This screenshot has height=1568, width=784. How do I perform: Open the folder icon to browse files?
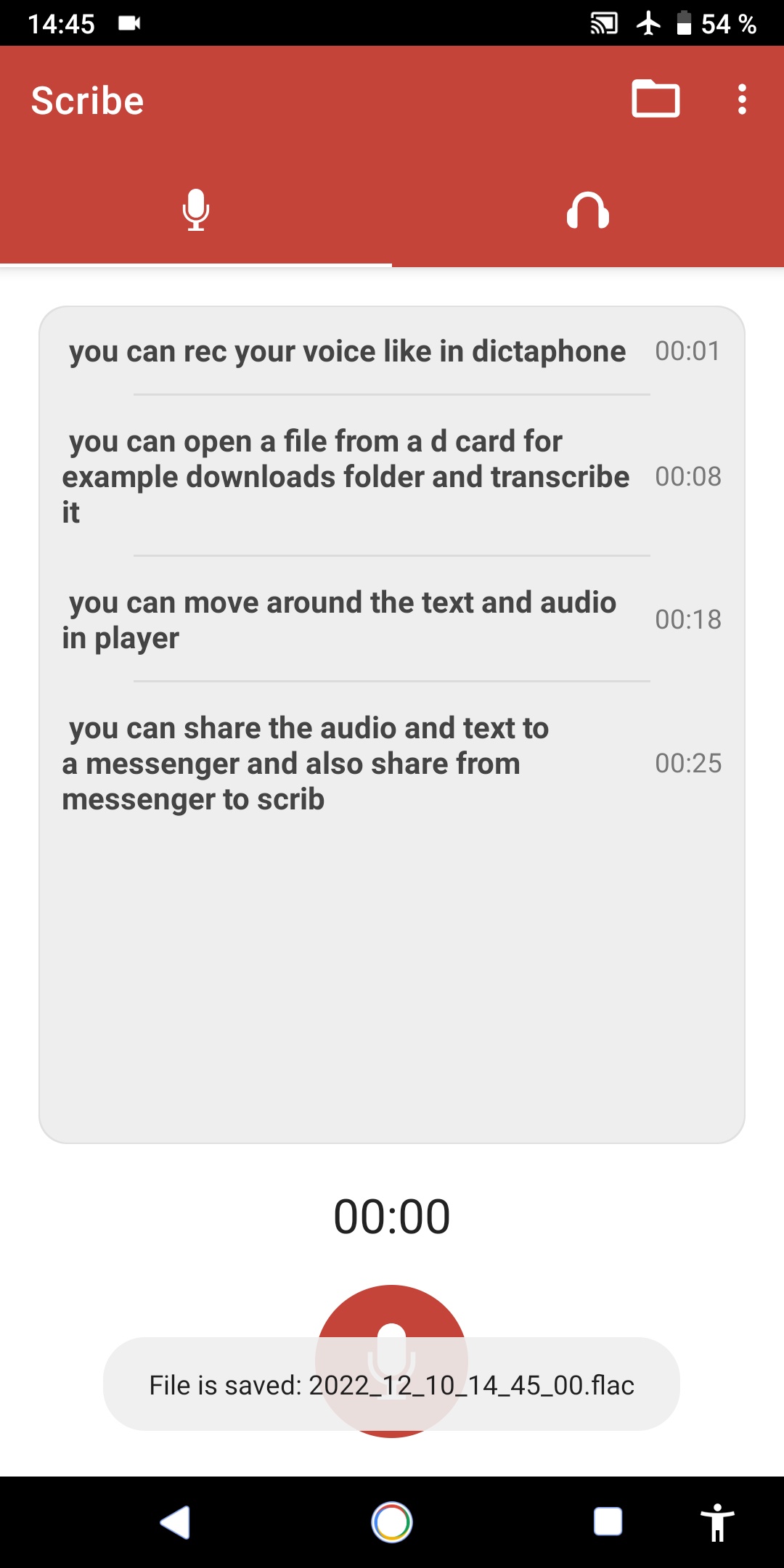(x=656, y=99)
